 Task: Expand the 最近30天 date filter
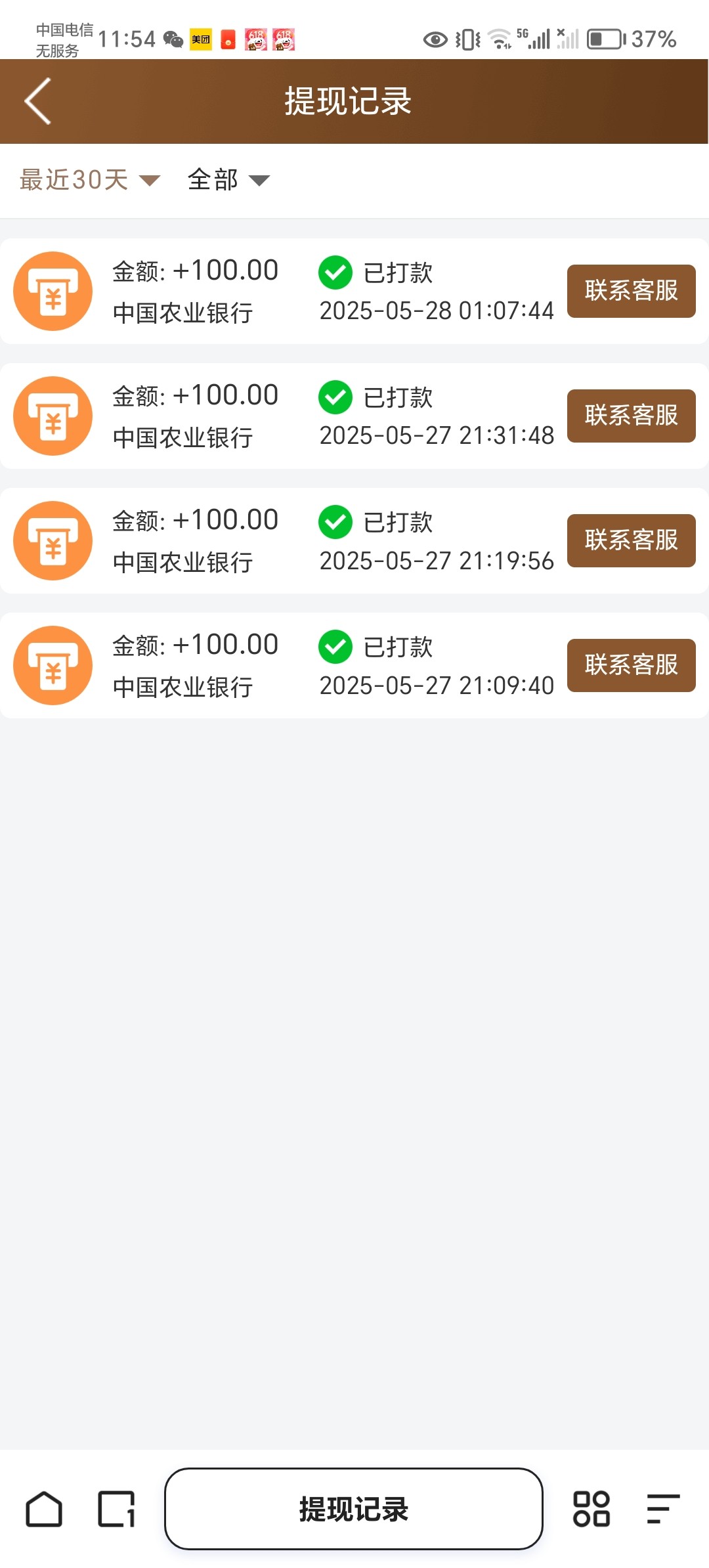(x=89, y=180)
